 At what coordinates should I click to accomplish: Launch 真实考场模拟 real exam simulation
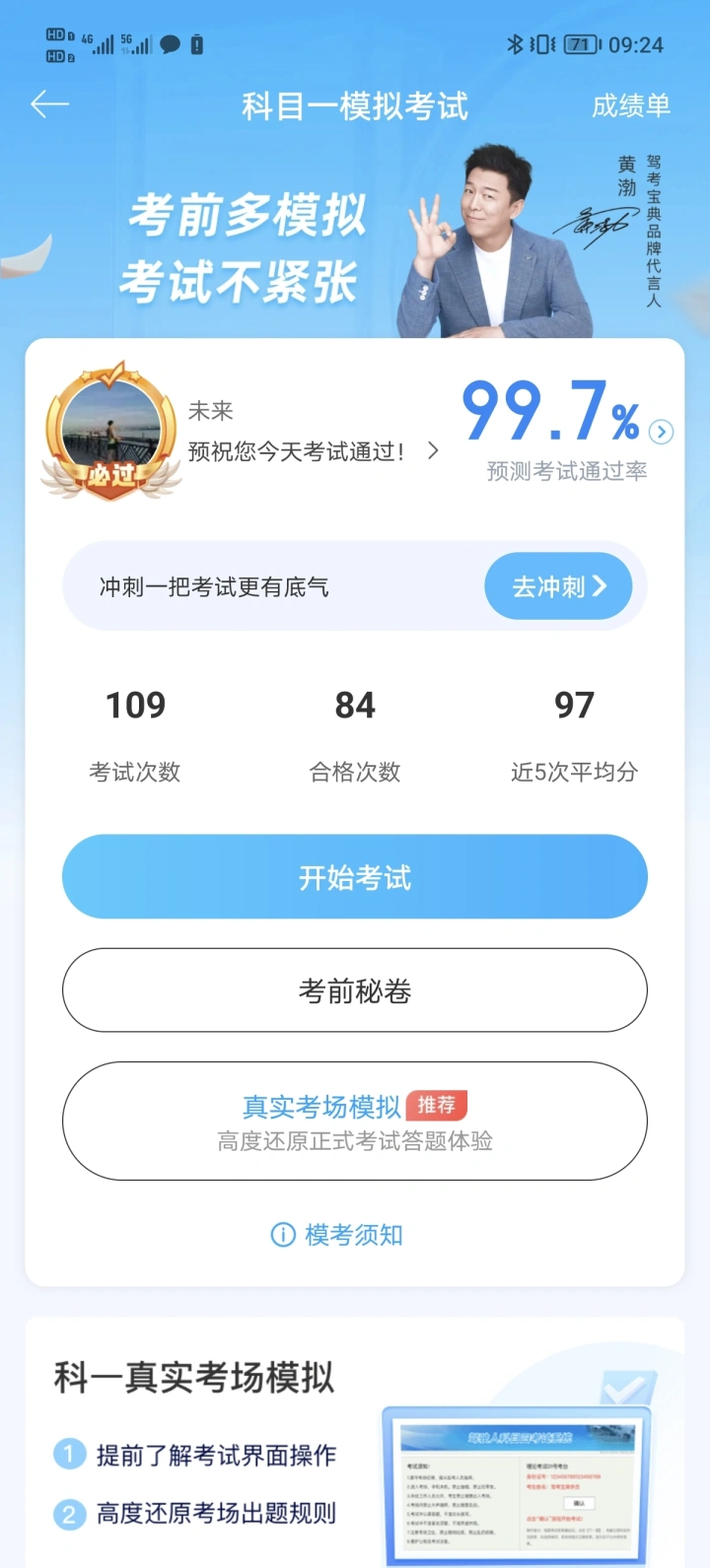[355, 1122]
